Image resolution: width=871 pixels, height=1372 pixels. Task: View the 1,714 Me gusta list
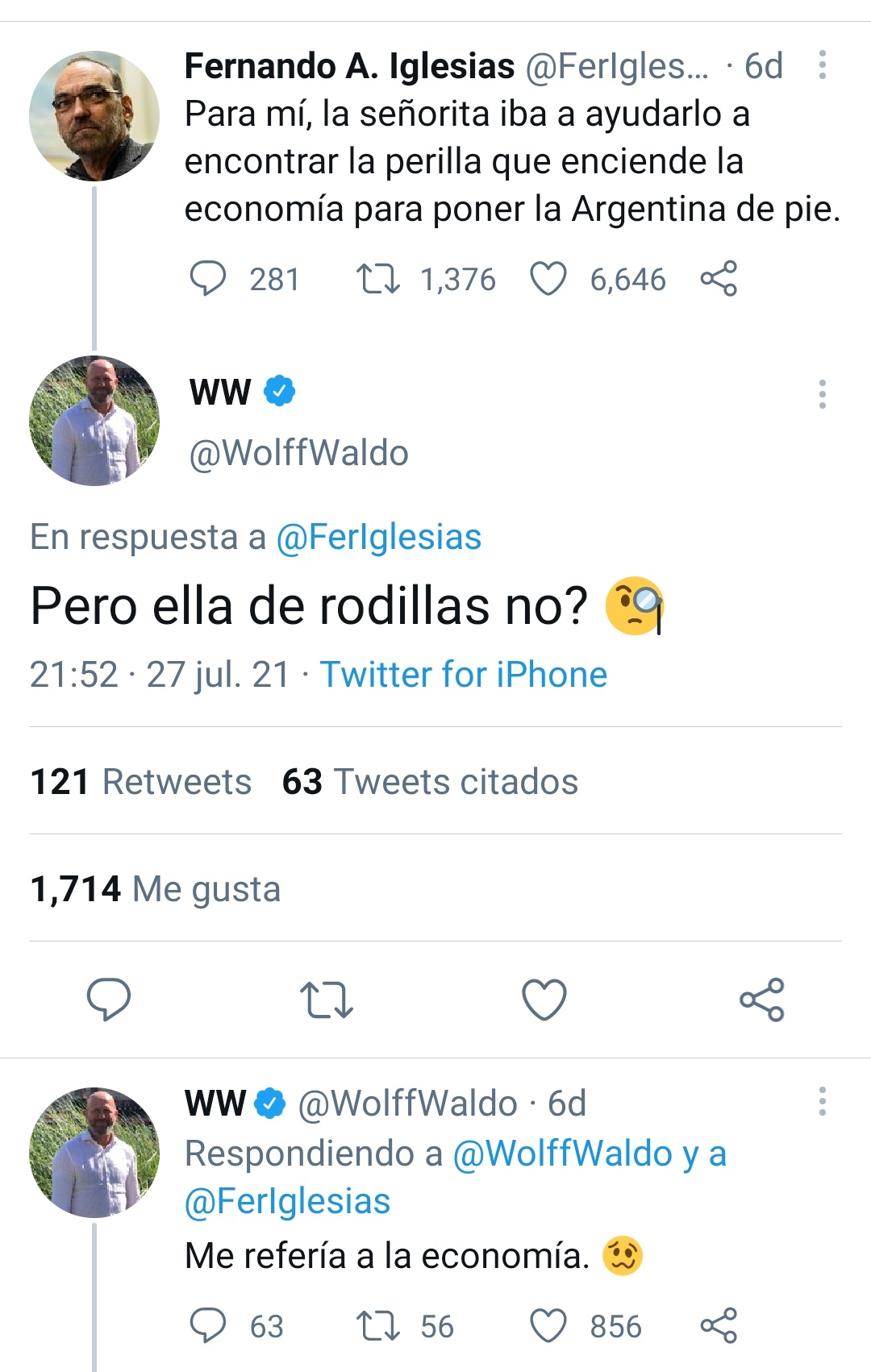point(155,889)
